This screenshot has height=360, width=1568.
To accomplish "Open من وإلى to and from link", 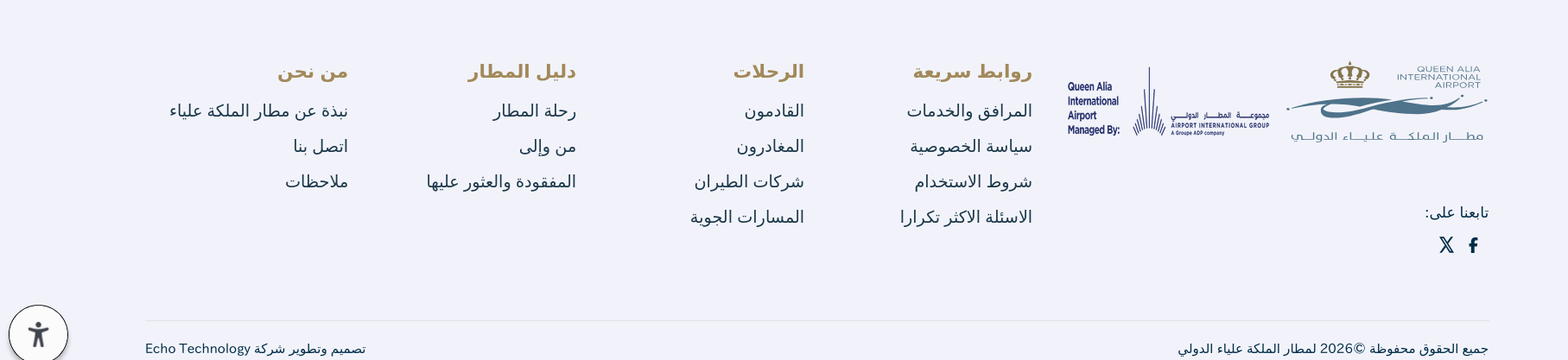I will coord(547,147).
